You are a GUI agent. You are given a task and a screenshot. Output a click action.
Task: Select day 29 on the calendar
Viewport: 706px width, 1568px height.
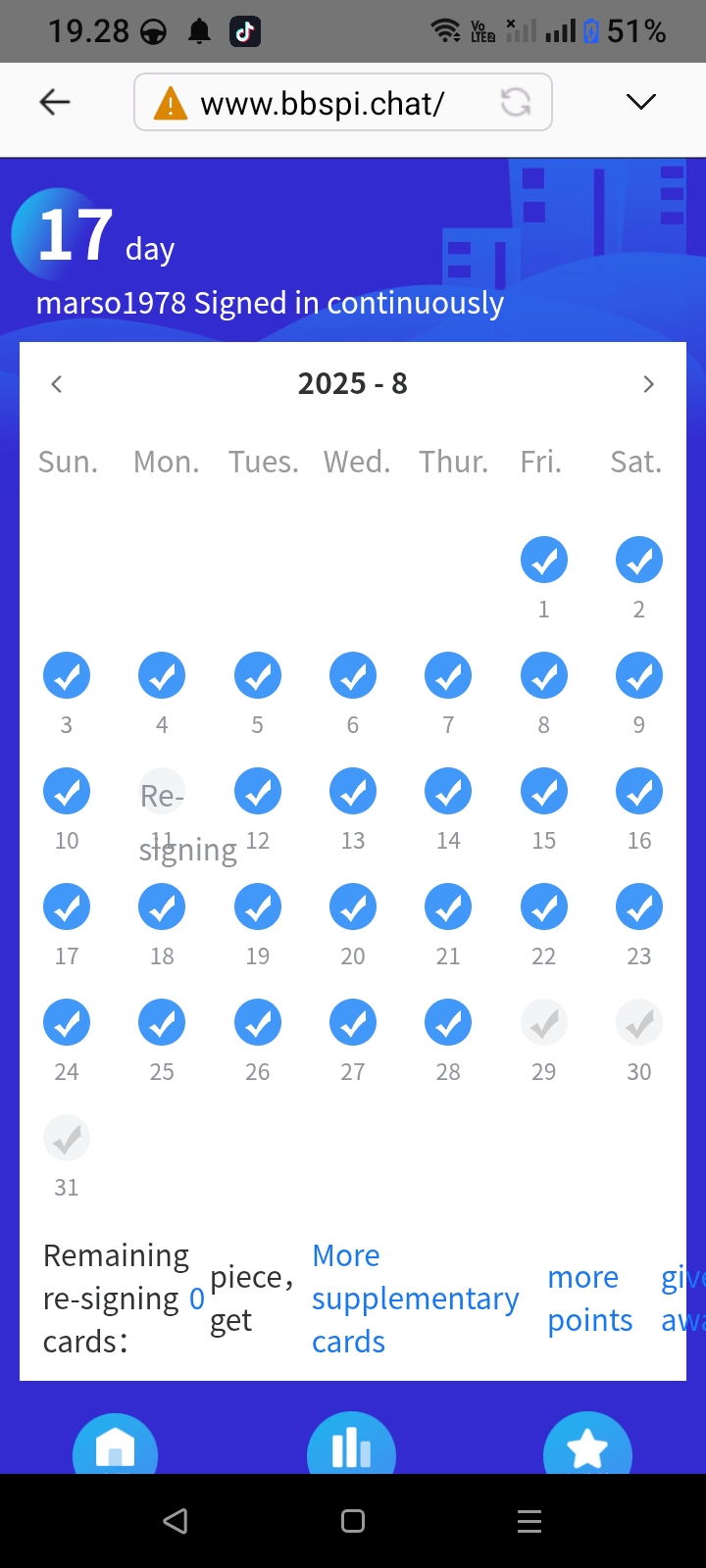tap(544, 1025)
